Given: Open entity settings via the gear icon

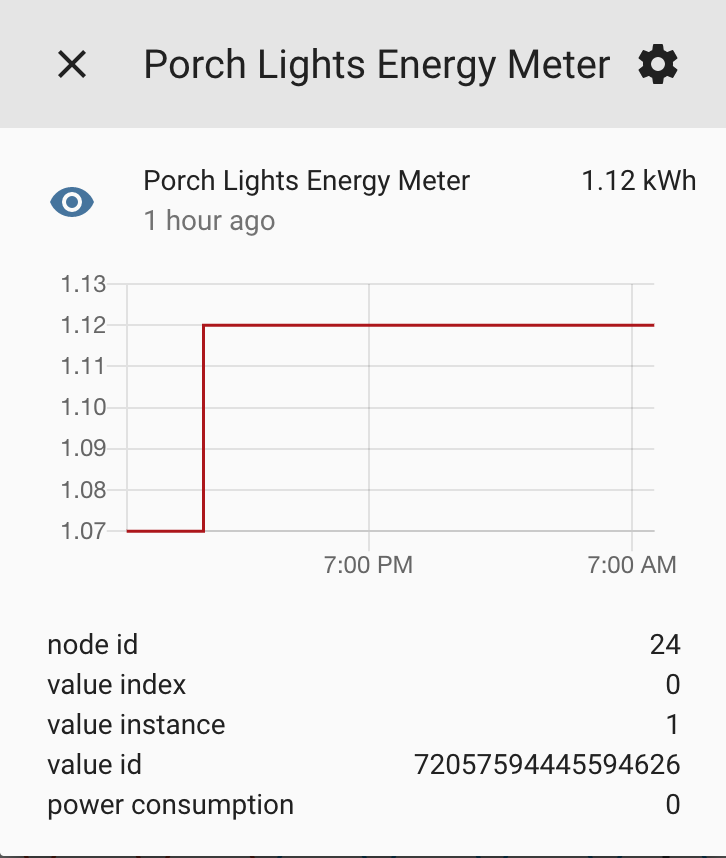Looking at the screenshot, I should click(659, 64).
